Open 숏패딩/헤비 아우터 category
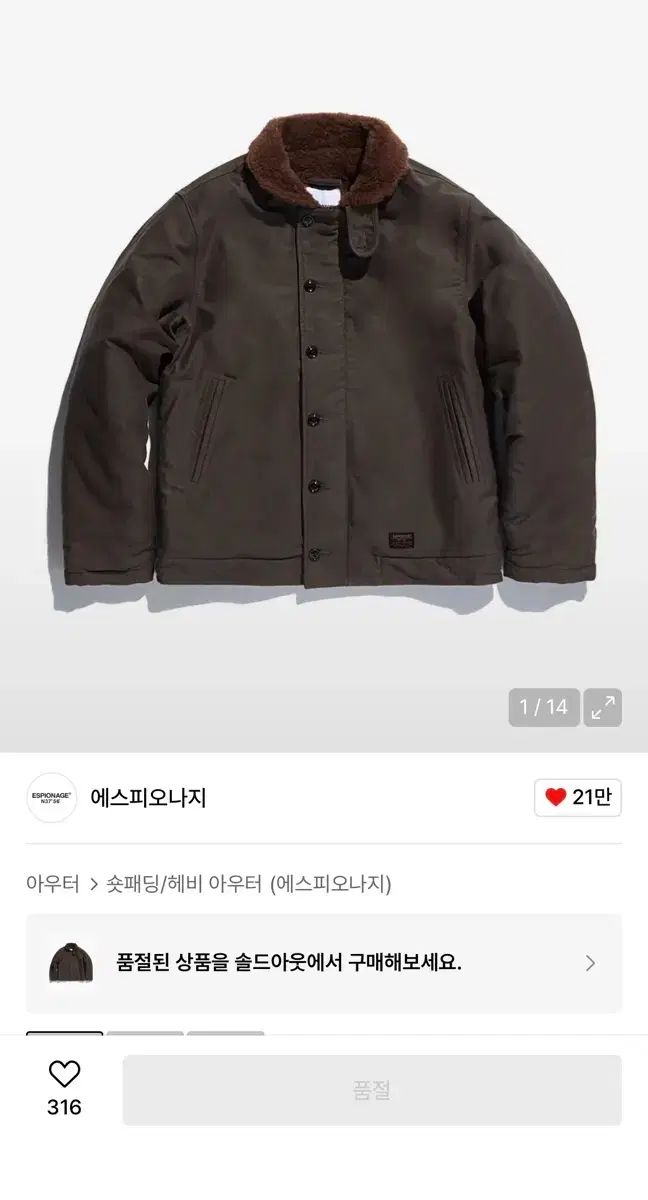The image size is (648, 1200). pyautogui.click(x=183, y=884)
